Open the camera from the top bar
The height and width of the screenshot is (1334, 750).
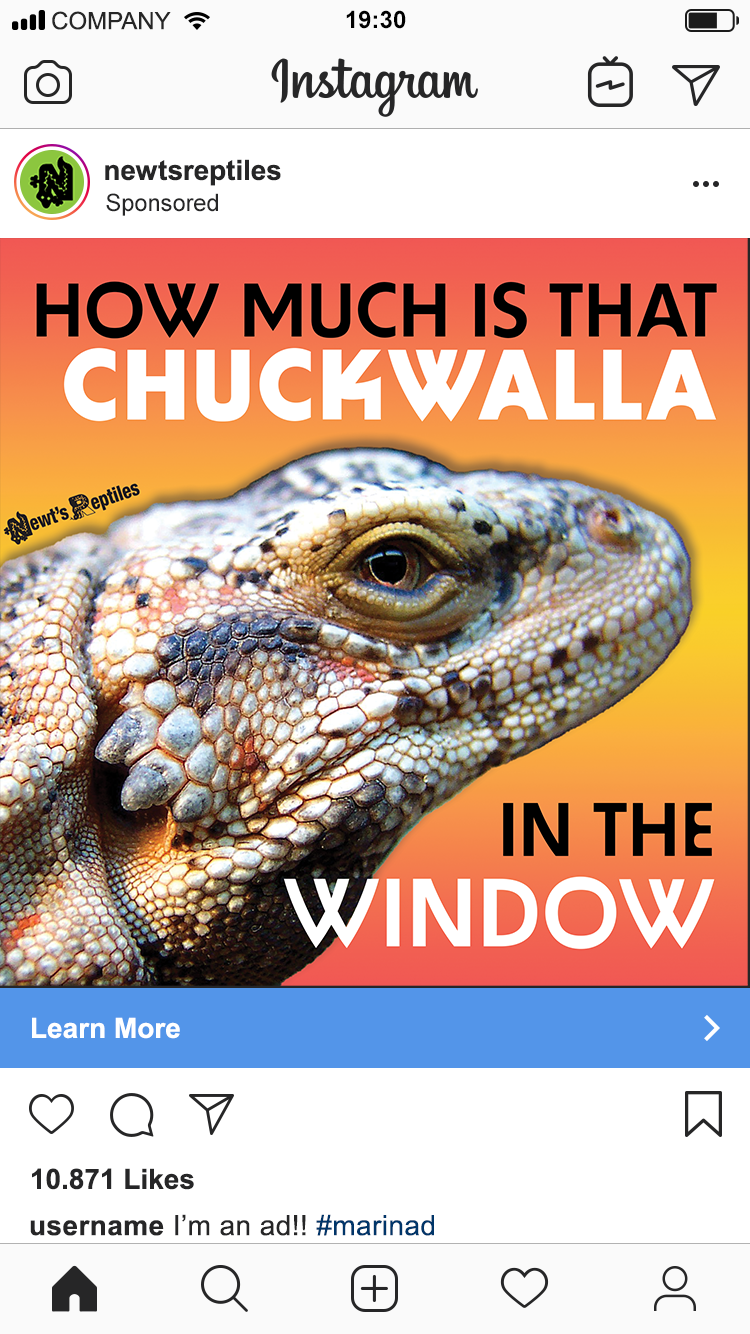click(x=48, y=83)
